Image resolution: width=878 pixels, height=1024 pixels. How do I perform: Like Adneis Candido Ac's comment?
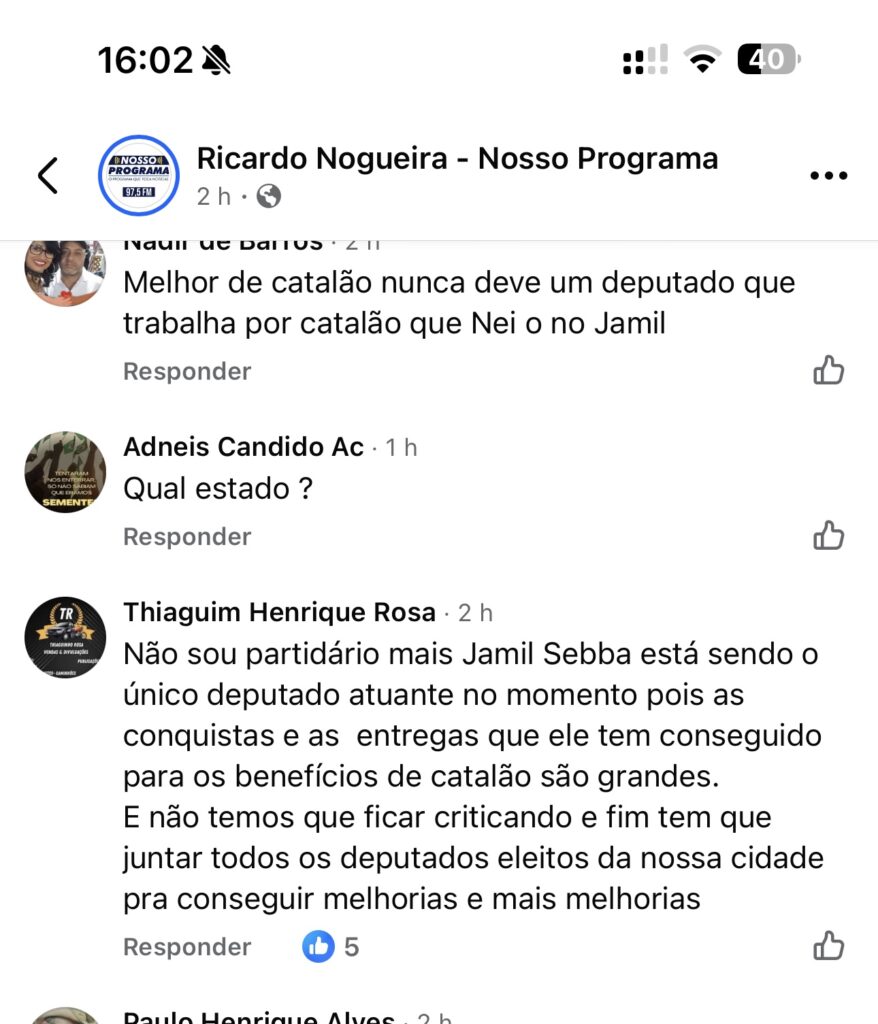tap(828, 536)
